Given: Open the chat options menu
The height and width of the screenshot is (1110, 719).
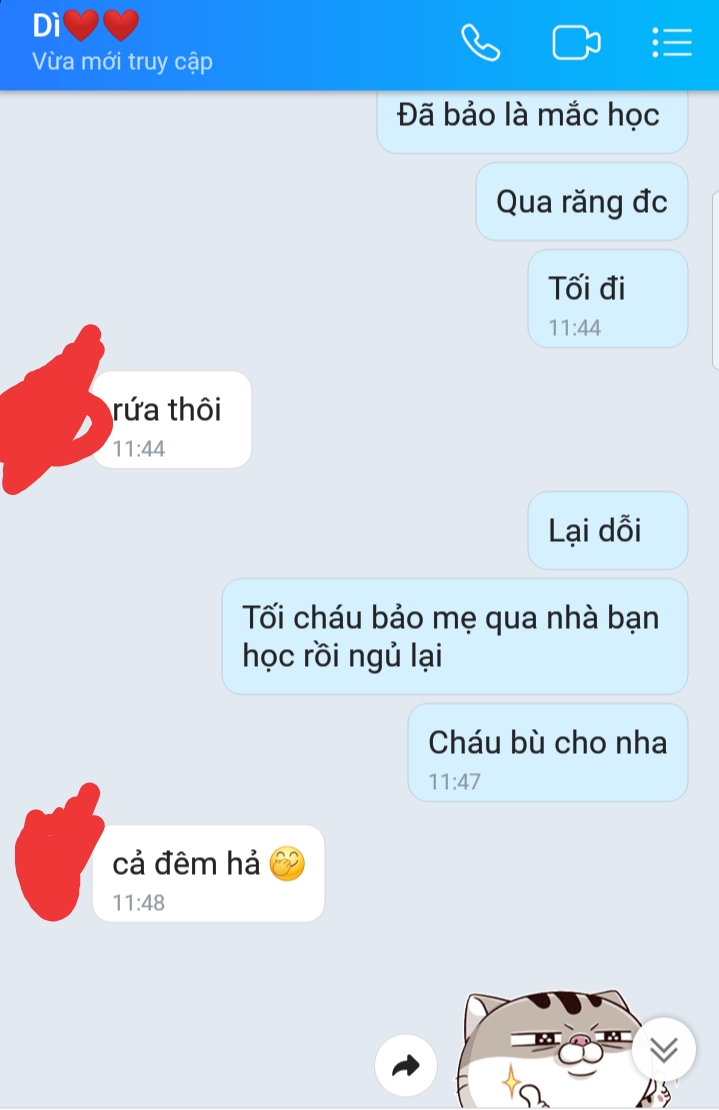Looking at the screenshot, I should (671, 42).
